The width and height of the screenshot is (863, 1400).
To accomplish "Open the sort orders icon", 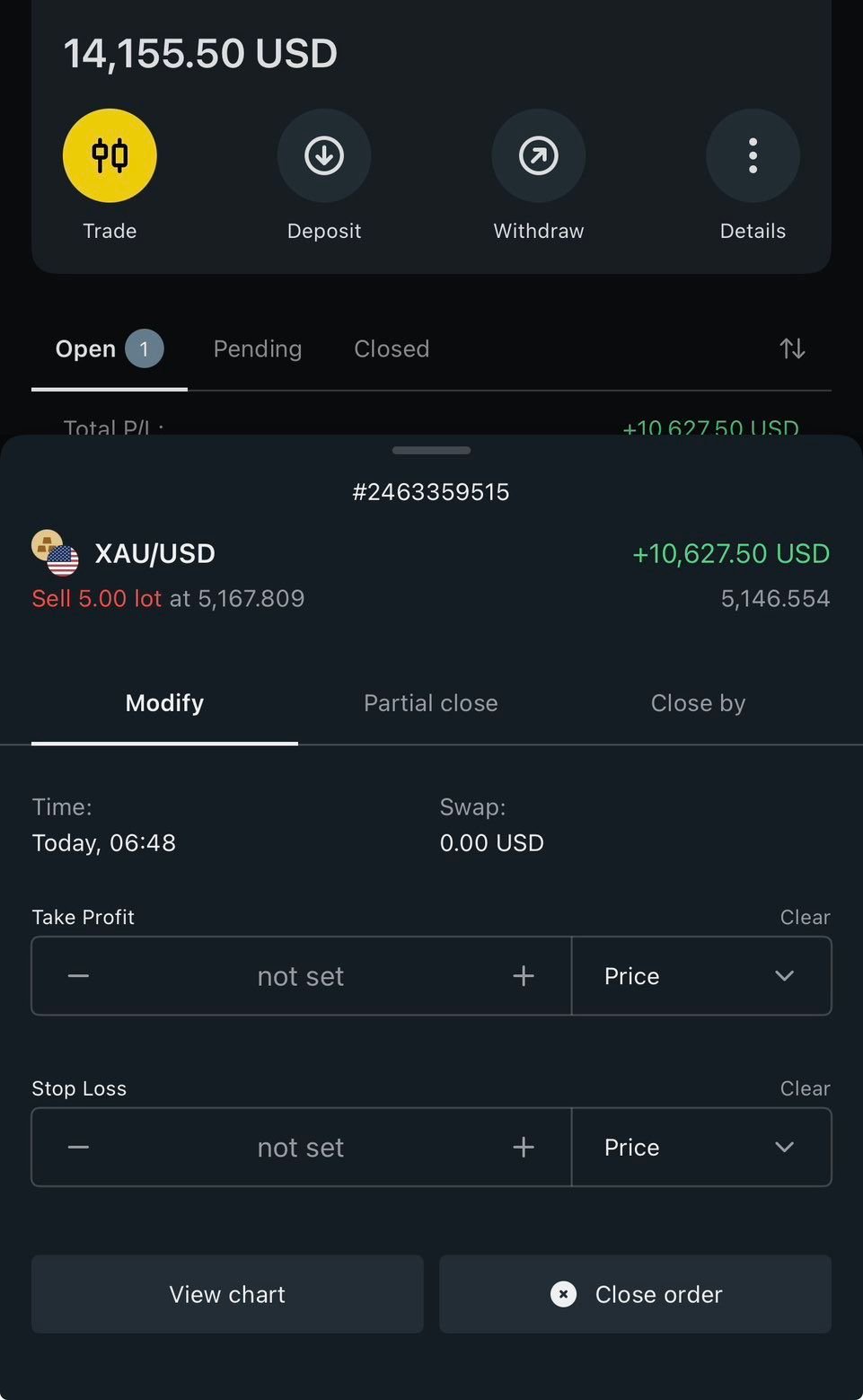I will tap(792, 348).
